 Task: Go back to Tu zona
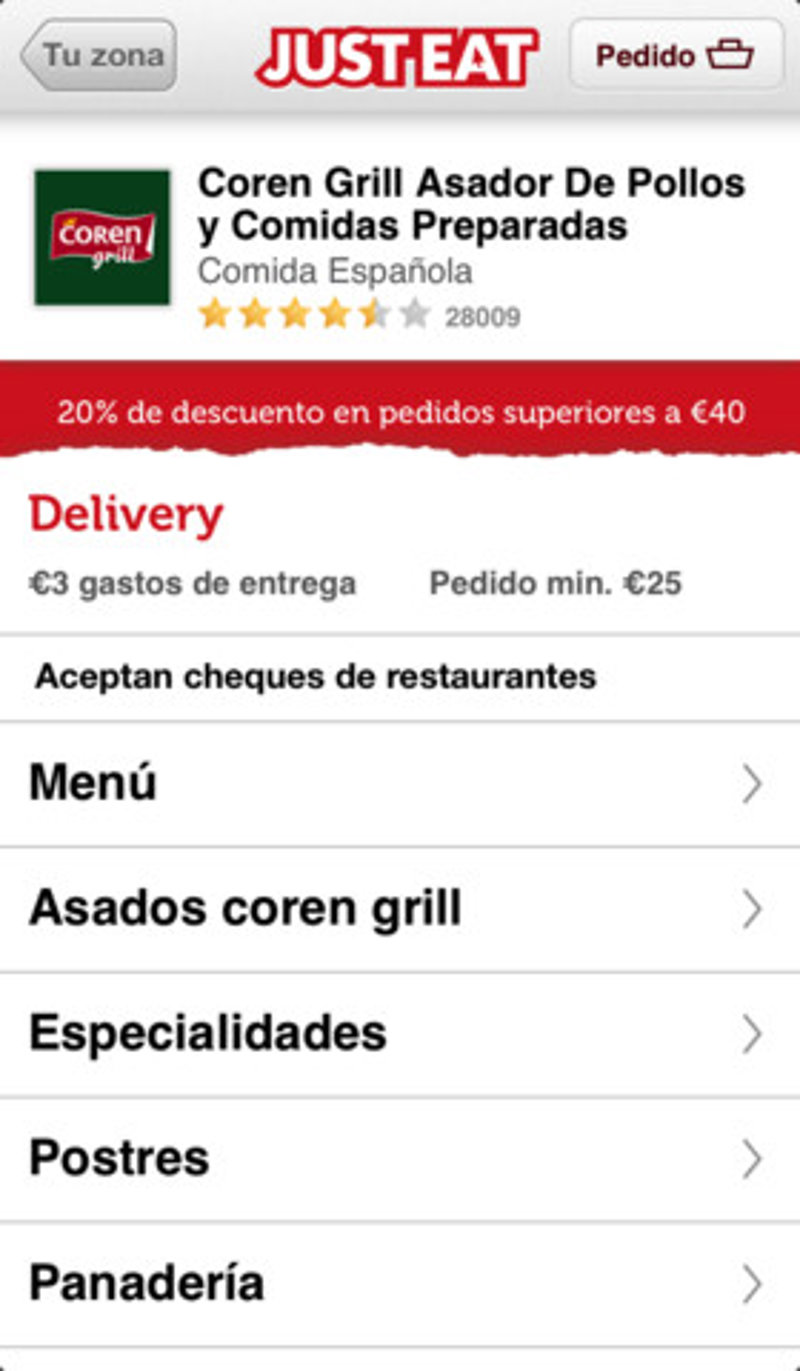click(100, 55)
